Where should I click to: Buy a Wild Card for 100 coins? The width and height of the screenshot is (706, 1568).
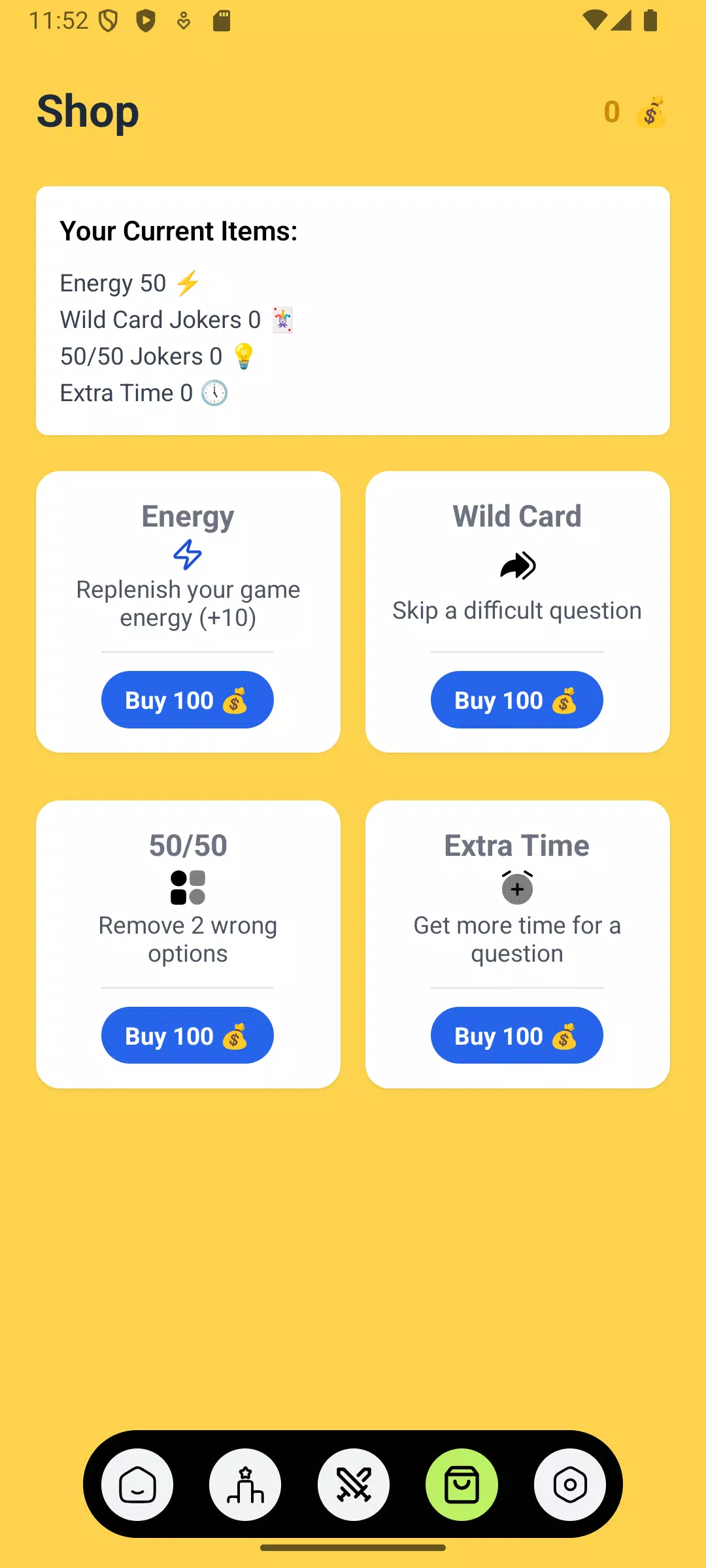[x=516, y=700]
